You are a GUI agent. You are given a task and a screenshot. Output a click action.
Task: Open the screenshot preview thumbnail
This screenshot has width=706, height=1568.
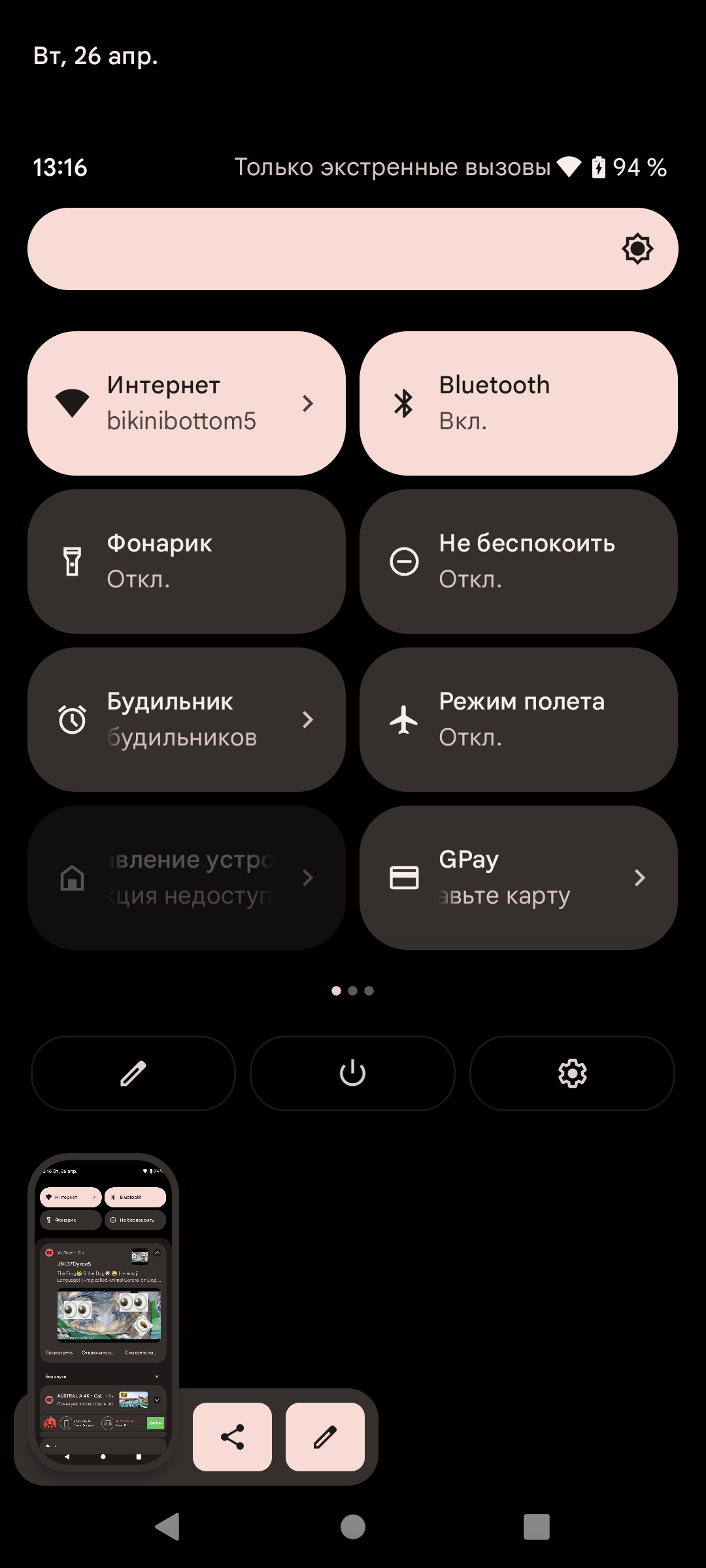click(x=103, y=1313)
